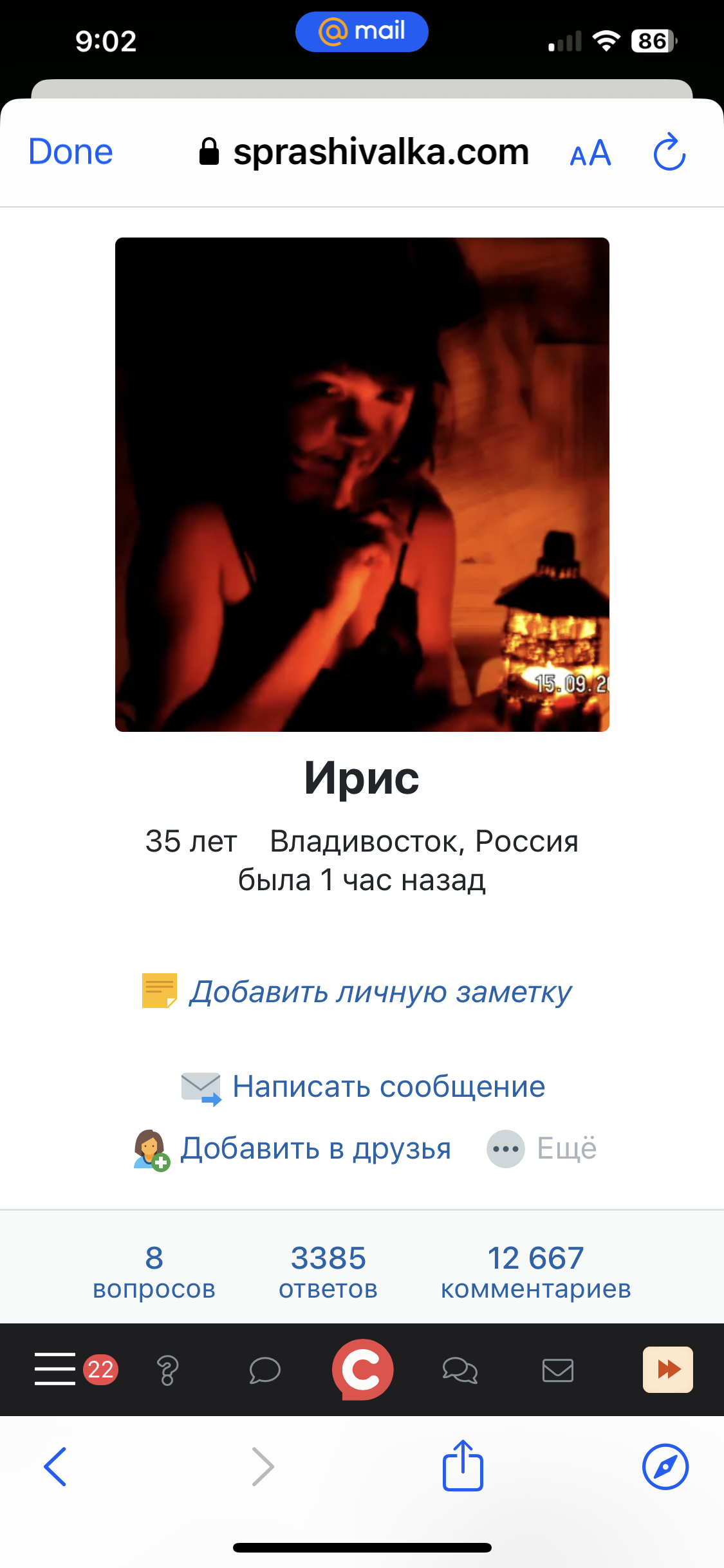Open the envelope messages icon

558,1370
